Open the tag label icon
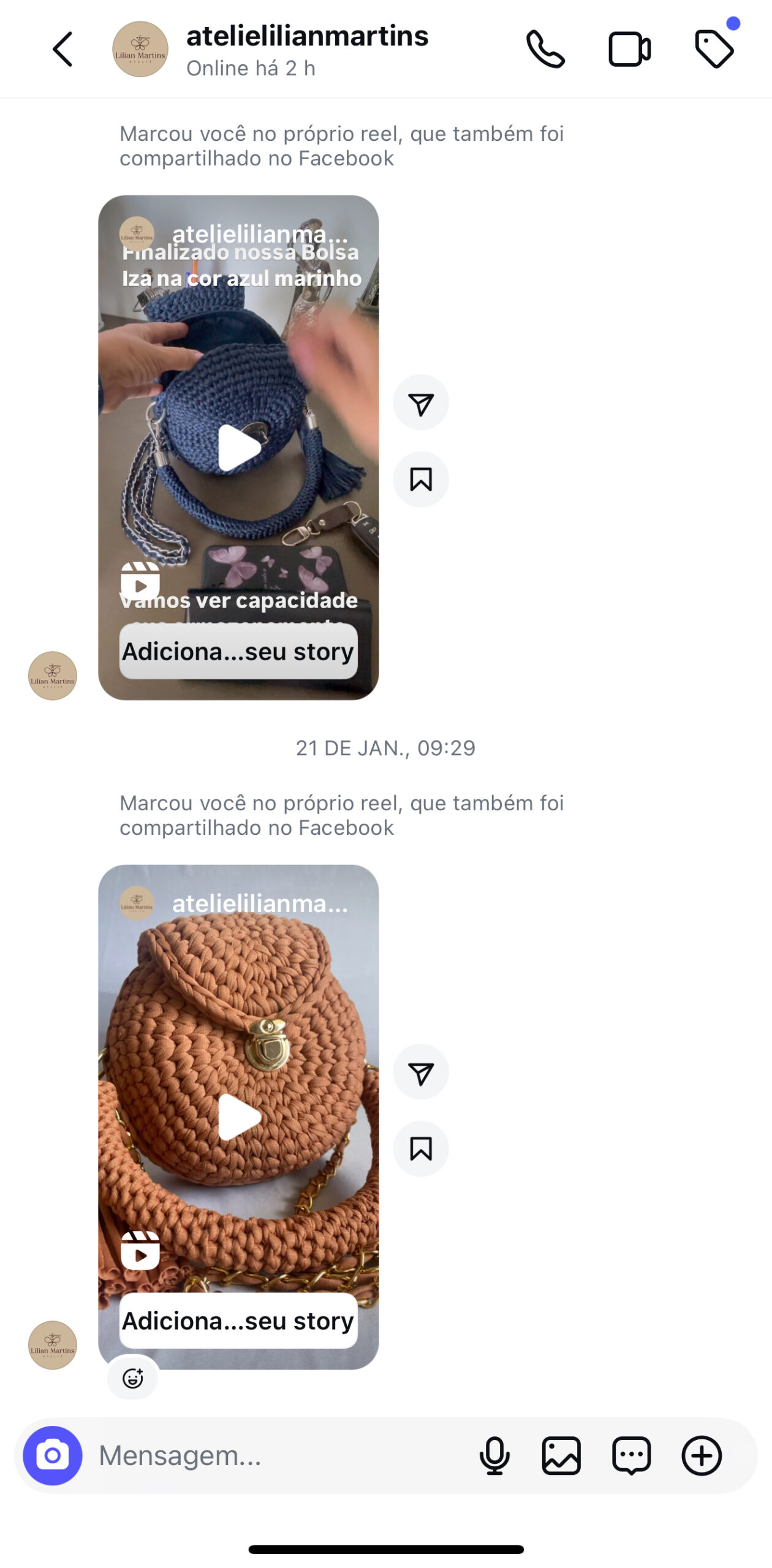Screen dimensions: 772x1568 [x=714, y=49]
